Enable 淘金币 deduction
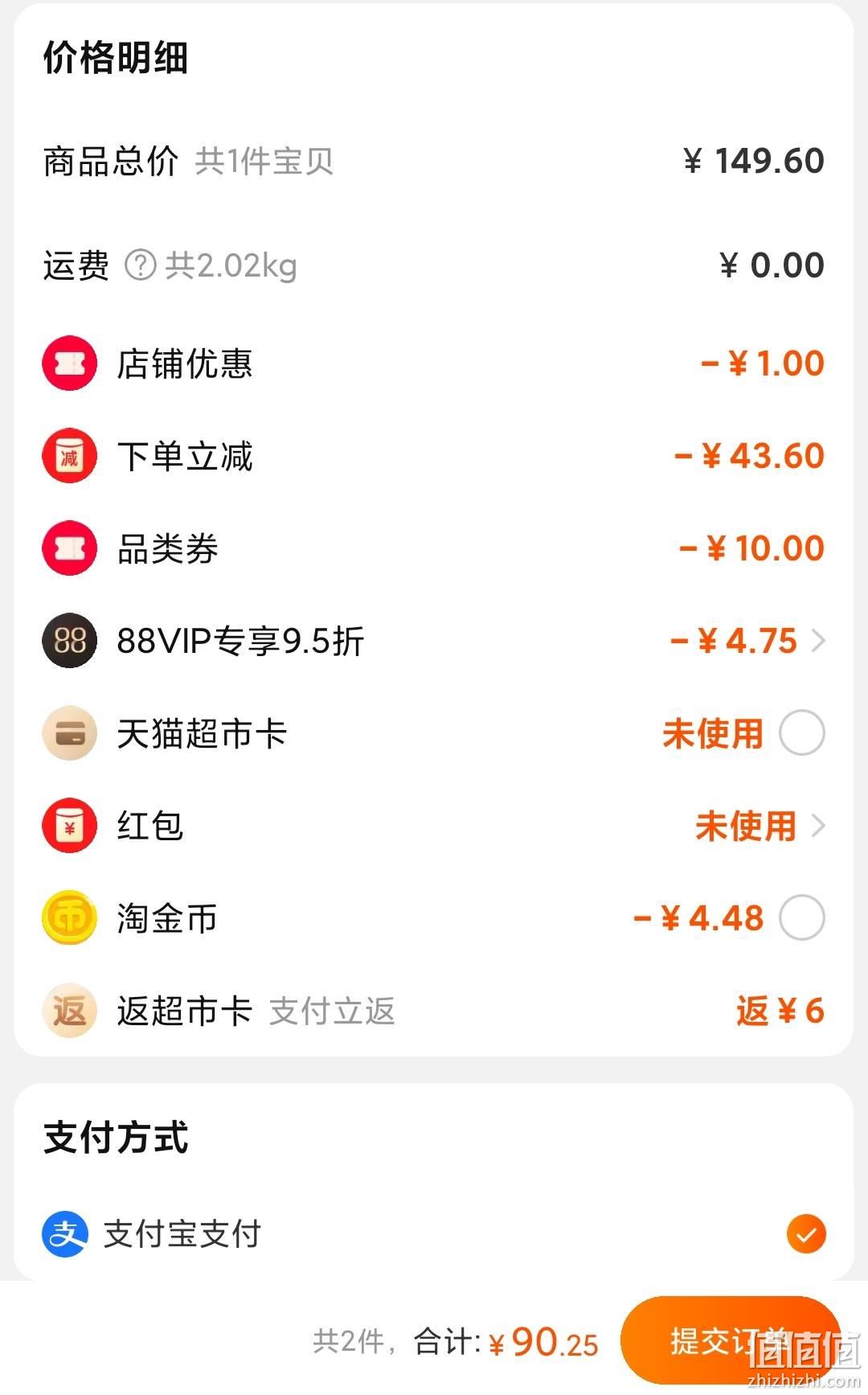 tap(801, 917)
